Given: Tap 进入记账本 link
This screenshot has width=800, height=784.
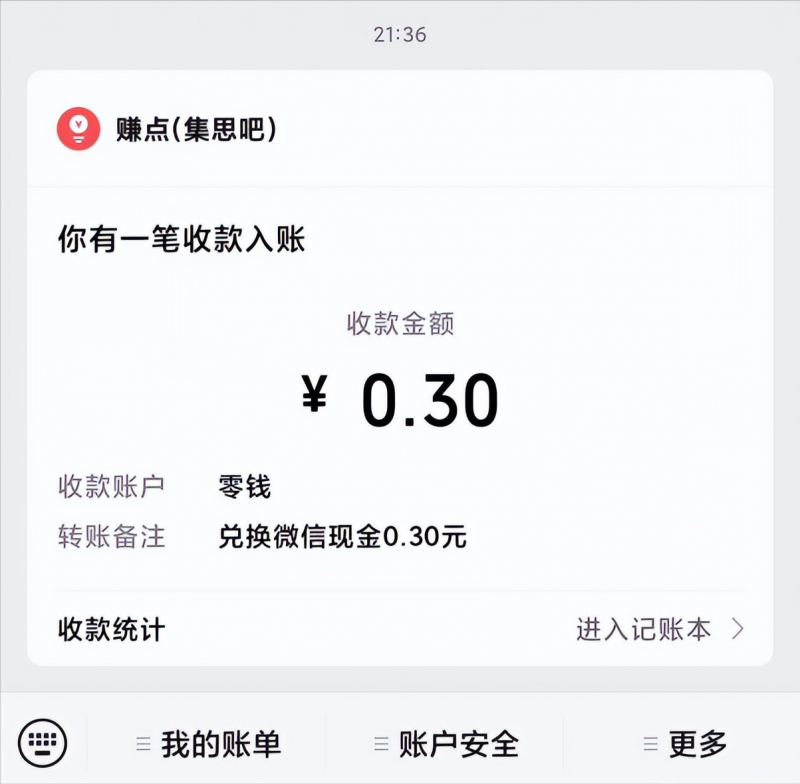Looking at the screenshot, I should pyautogui.click(x=660, y=629).
